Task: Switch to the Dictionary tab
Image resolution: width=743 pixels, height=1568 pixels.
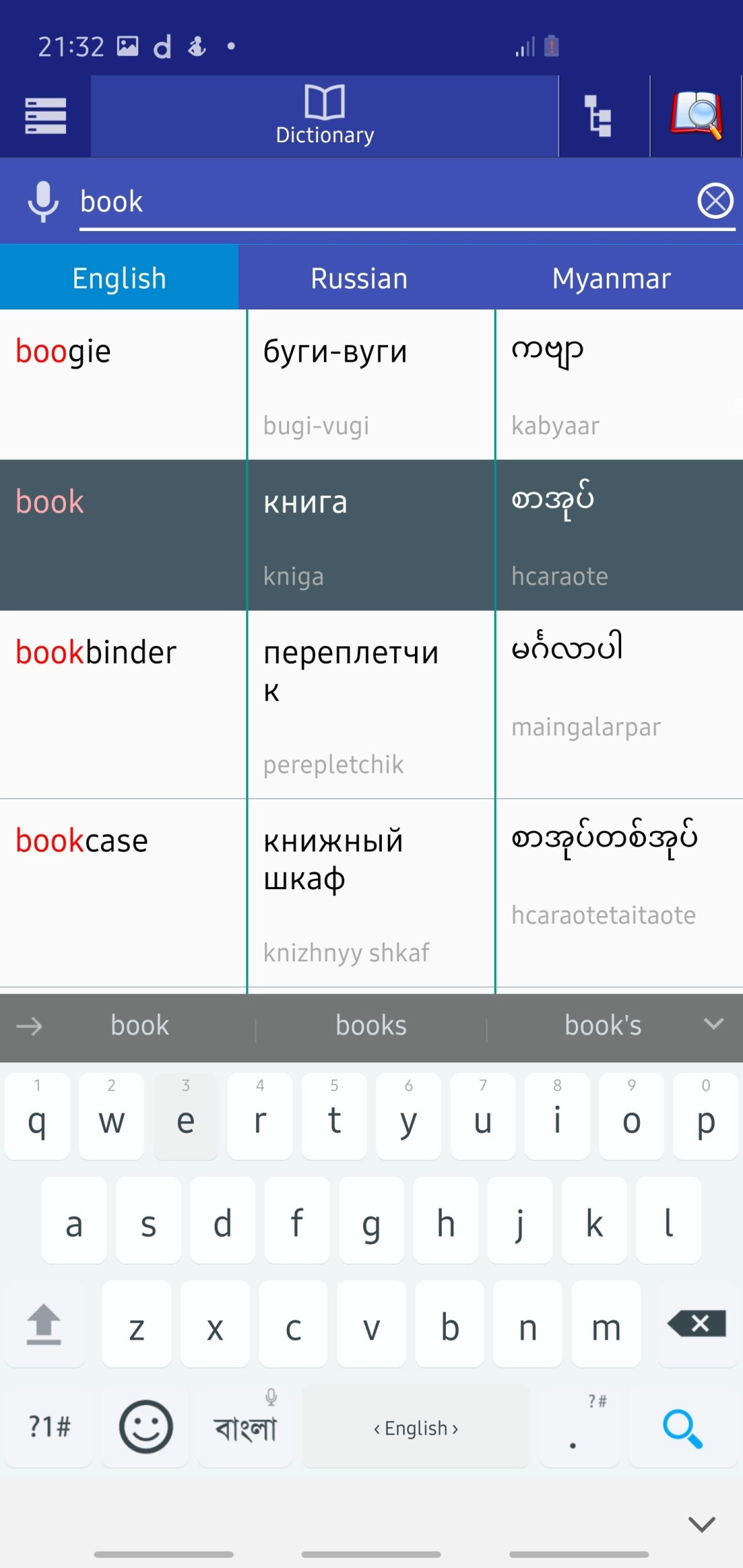Action: click(325, 116)
